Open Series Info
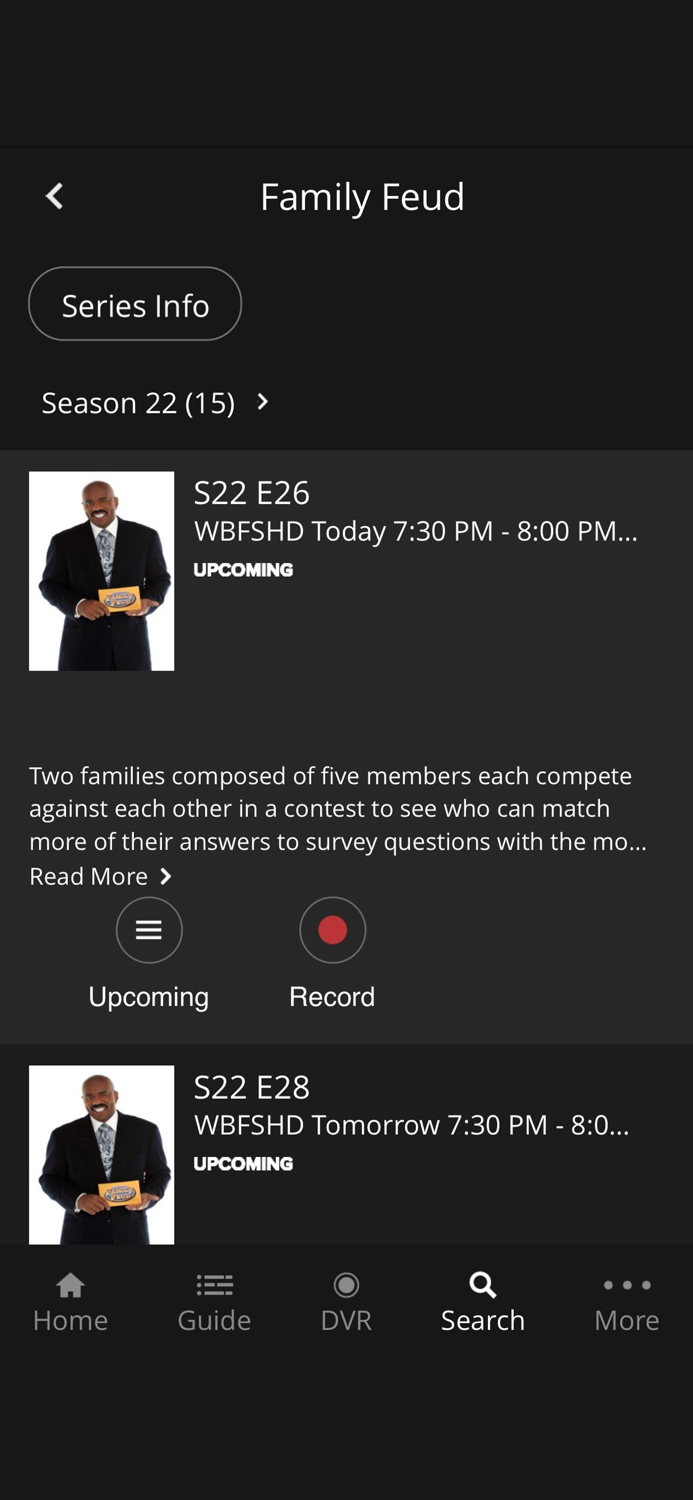The height and width of the screenshot is (1500, 693). (135, 304)
